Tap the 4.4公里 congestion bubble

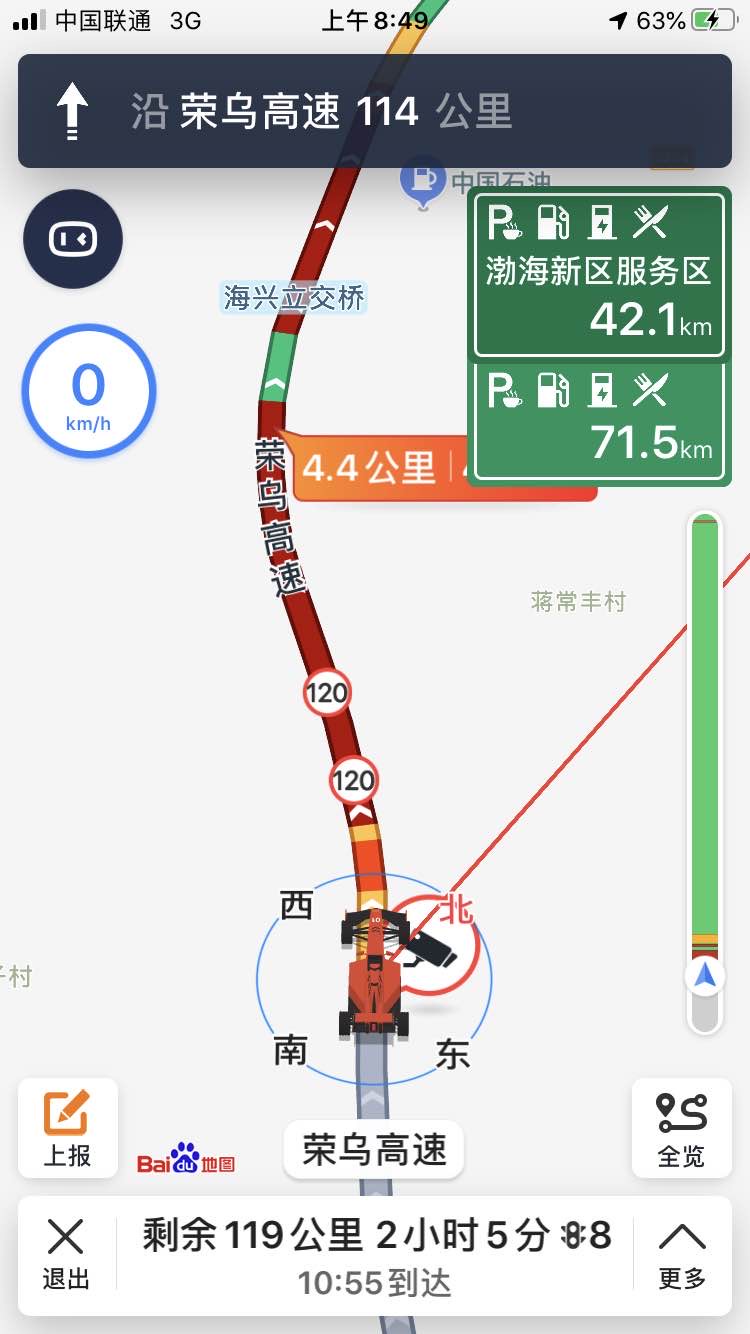[370, 467]
